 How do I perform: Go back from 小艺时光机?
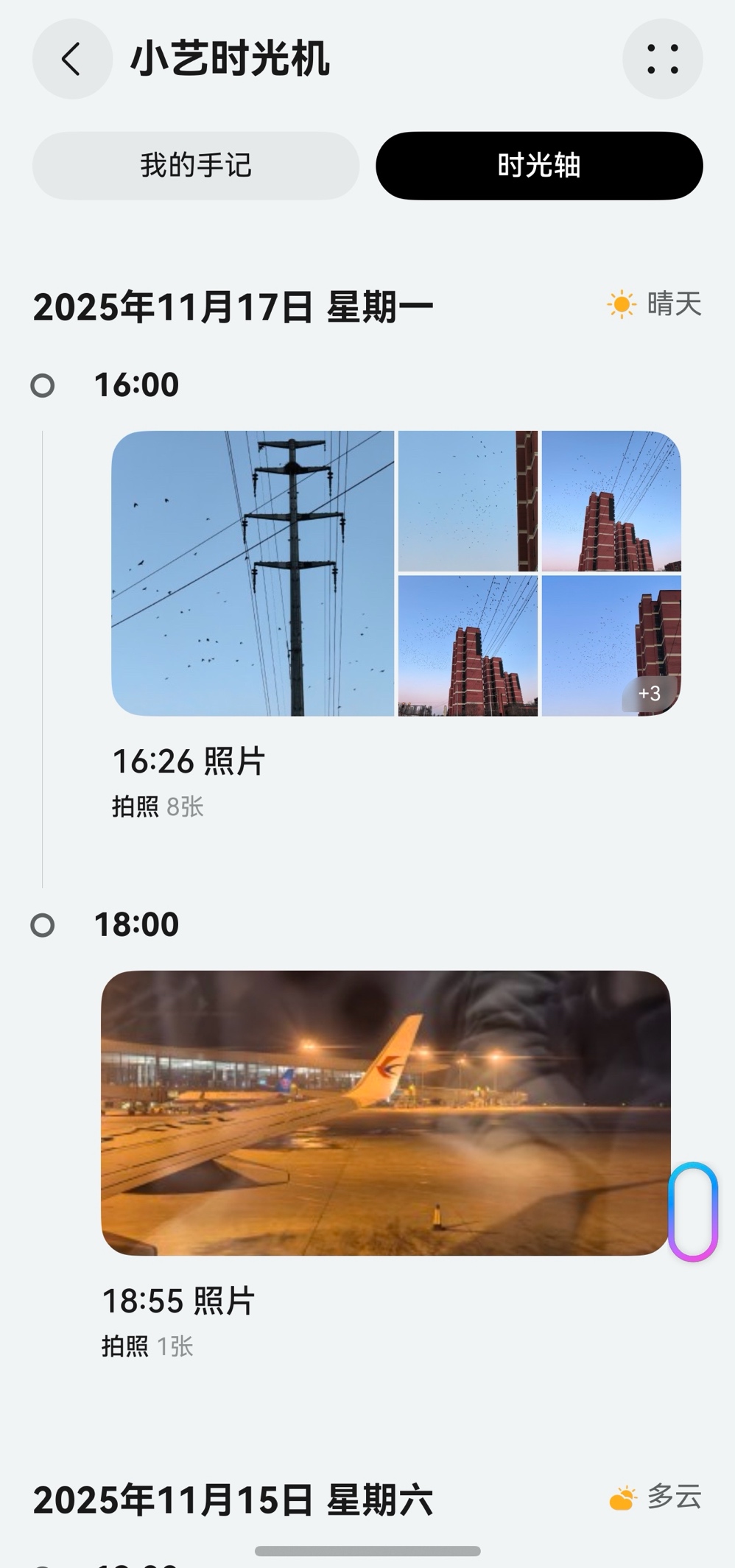[71, 59]
